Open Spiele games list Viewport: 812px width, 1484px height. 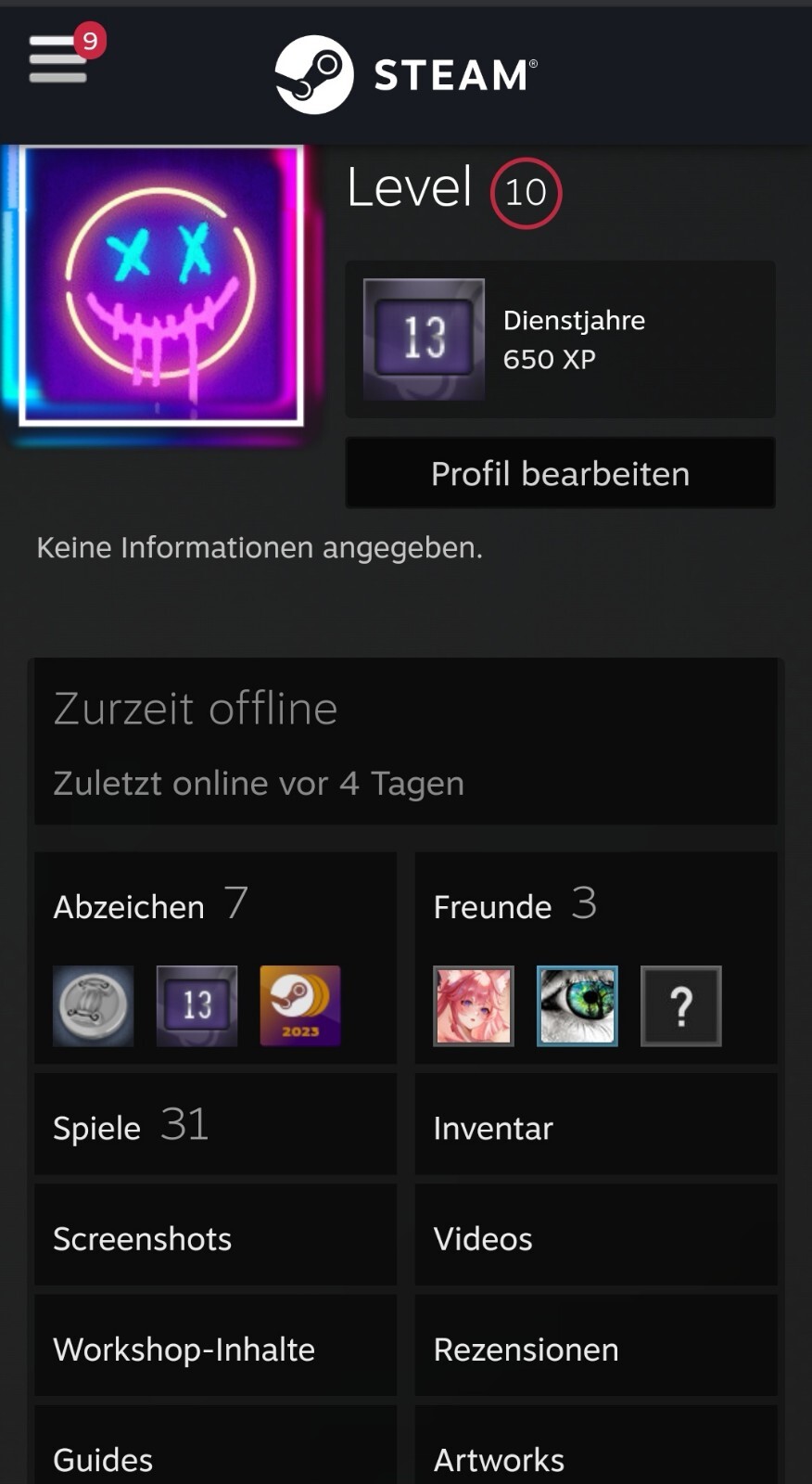coord(215,1125)
